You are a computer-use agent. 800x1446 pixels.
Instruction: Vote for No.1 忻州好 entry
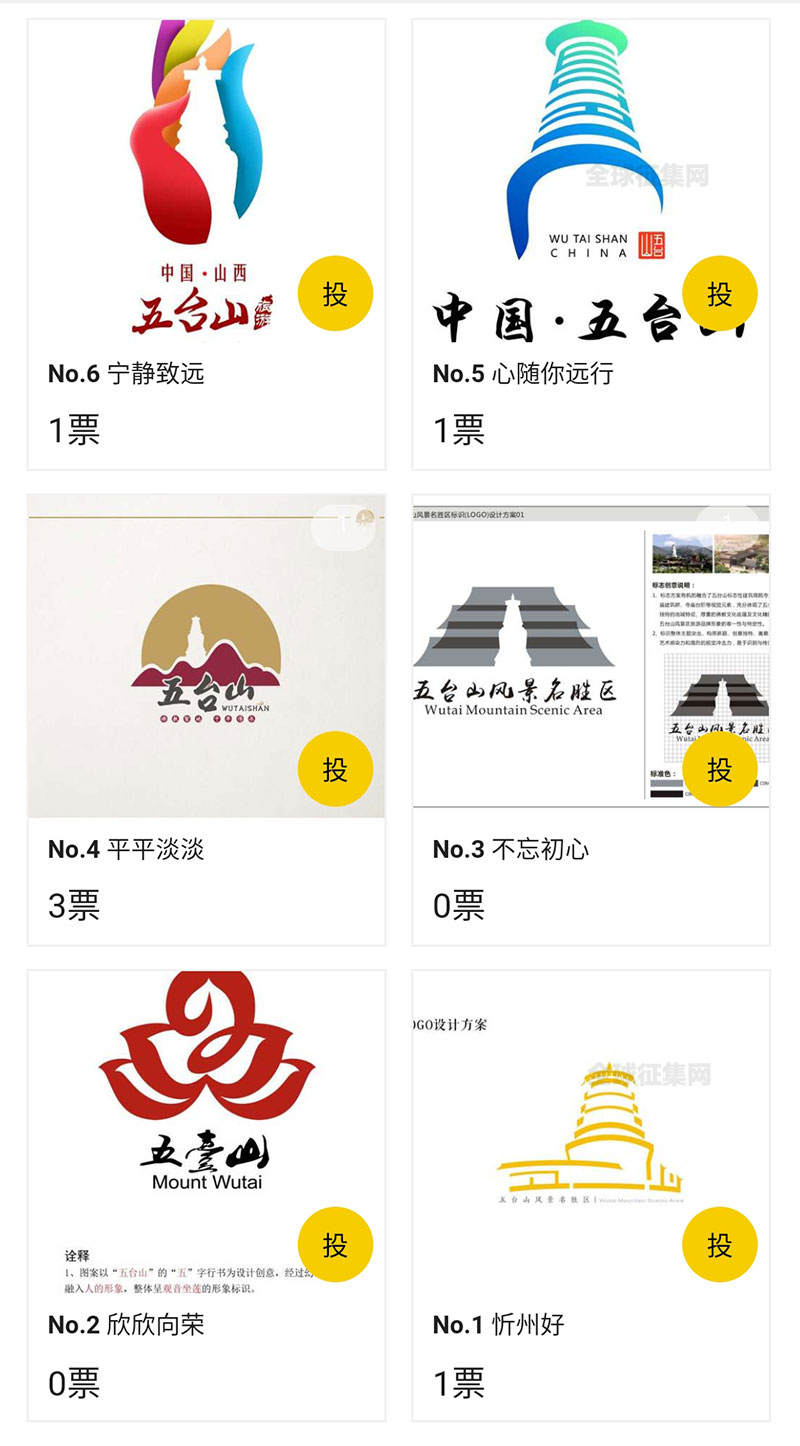[720, 1245]
